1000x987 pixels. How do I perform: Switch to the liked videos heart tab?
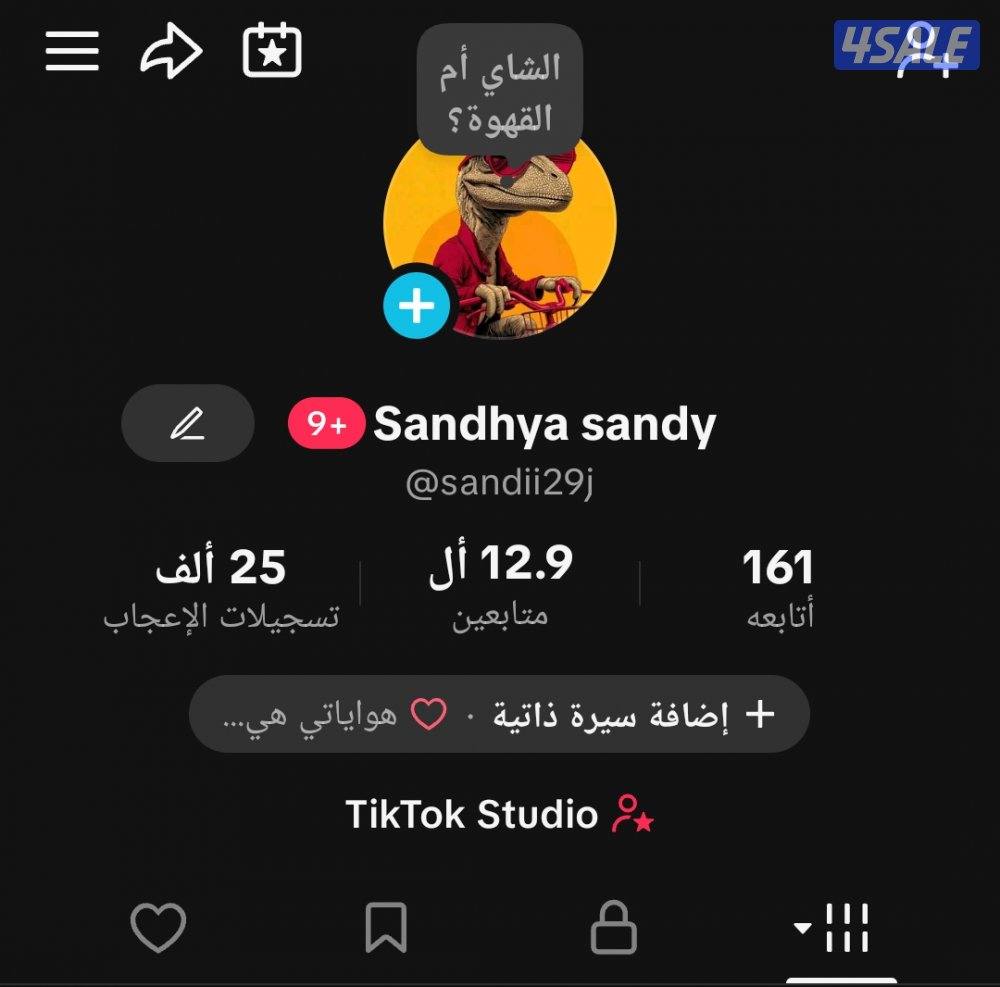tap(158, 928)
